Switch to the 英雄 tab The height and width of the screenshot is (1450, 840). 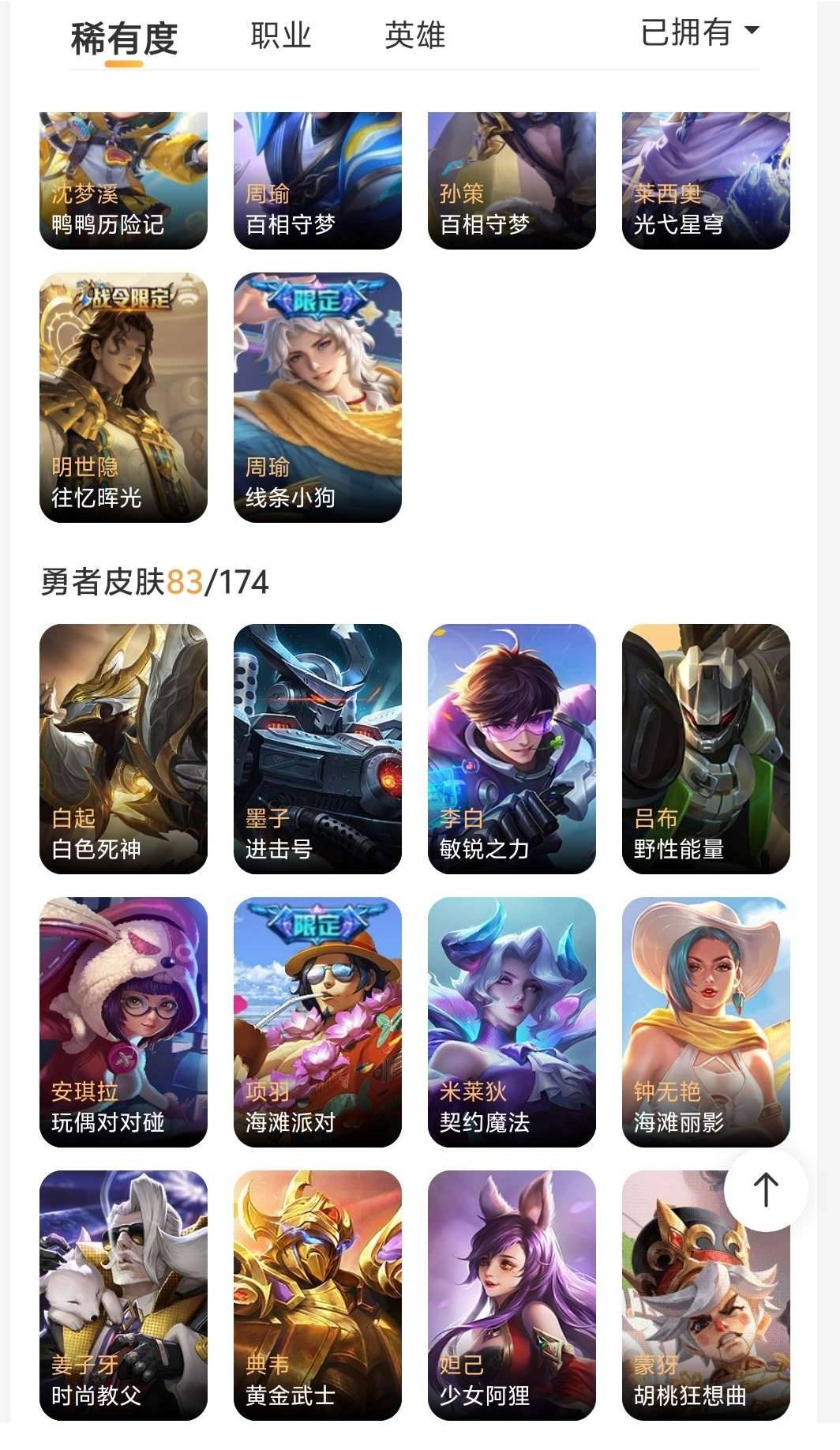[414, 35]
